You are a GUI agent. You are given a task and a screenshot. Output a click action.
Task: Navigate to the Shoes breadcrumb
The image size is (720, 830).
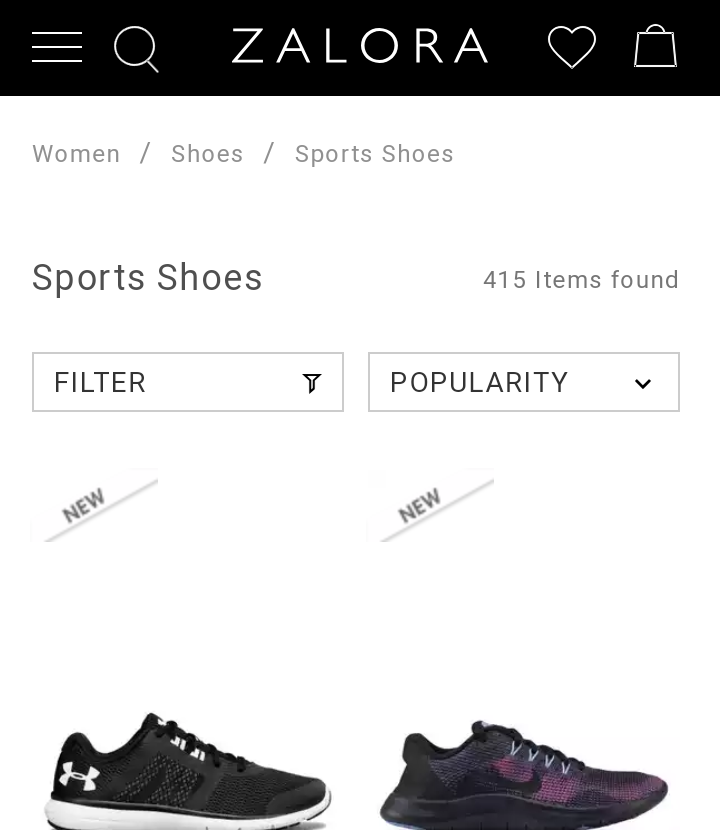click(207, 154)
